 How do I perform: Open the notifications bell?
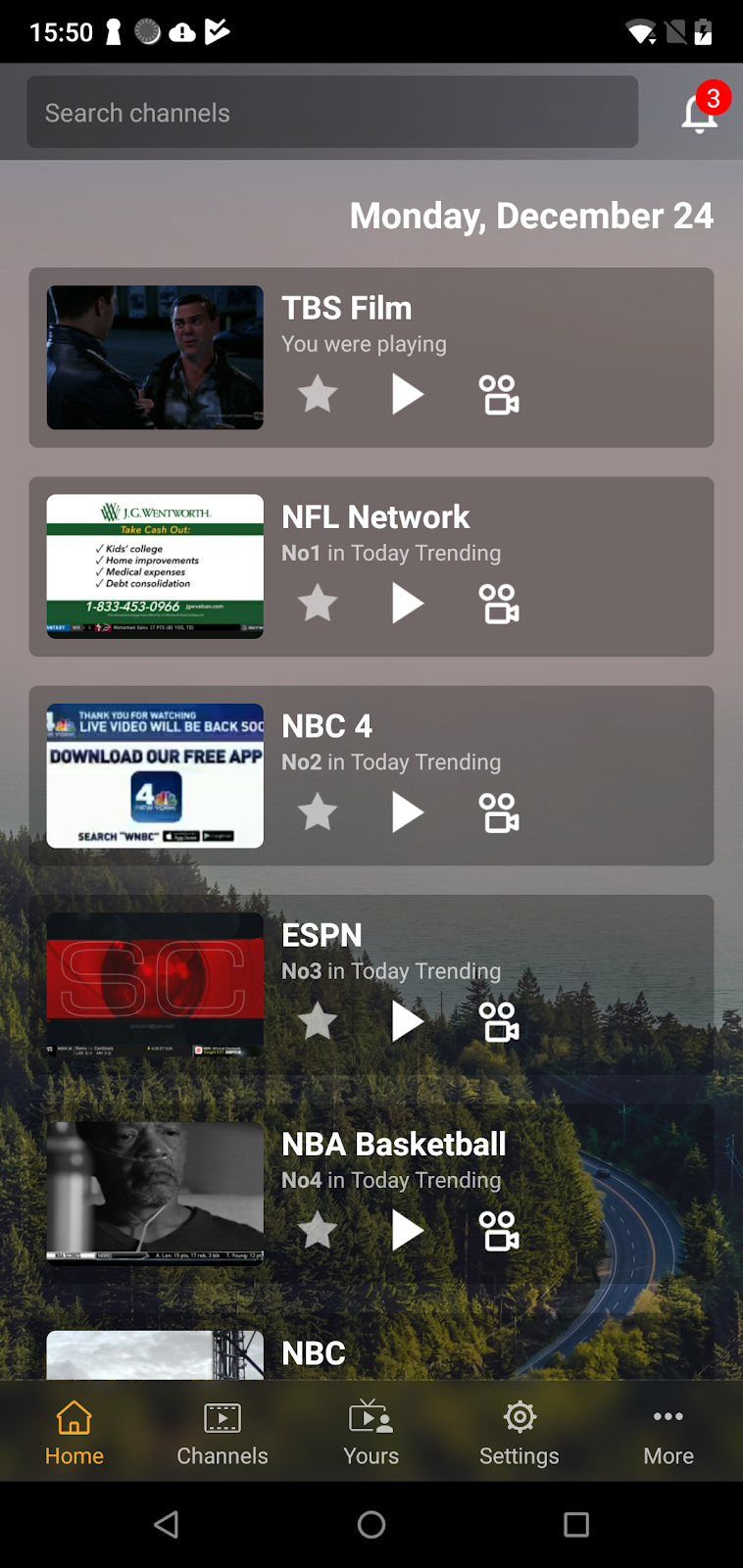700,112
